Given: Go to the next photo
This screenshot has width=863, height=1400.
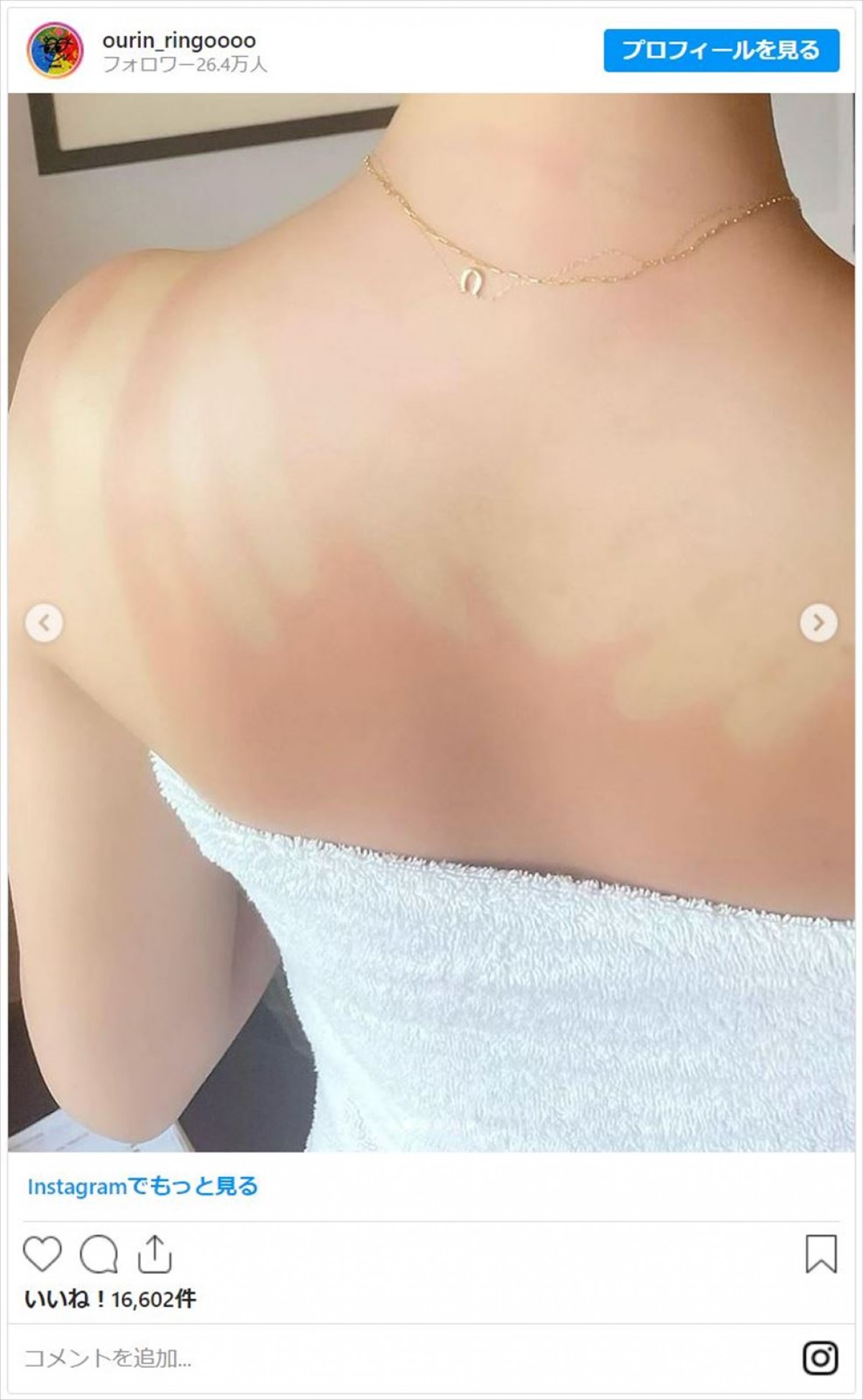Looking at the screenshot, I should [x=818, y=622].
